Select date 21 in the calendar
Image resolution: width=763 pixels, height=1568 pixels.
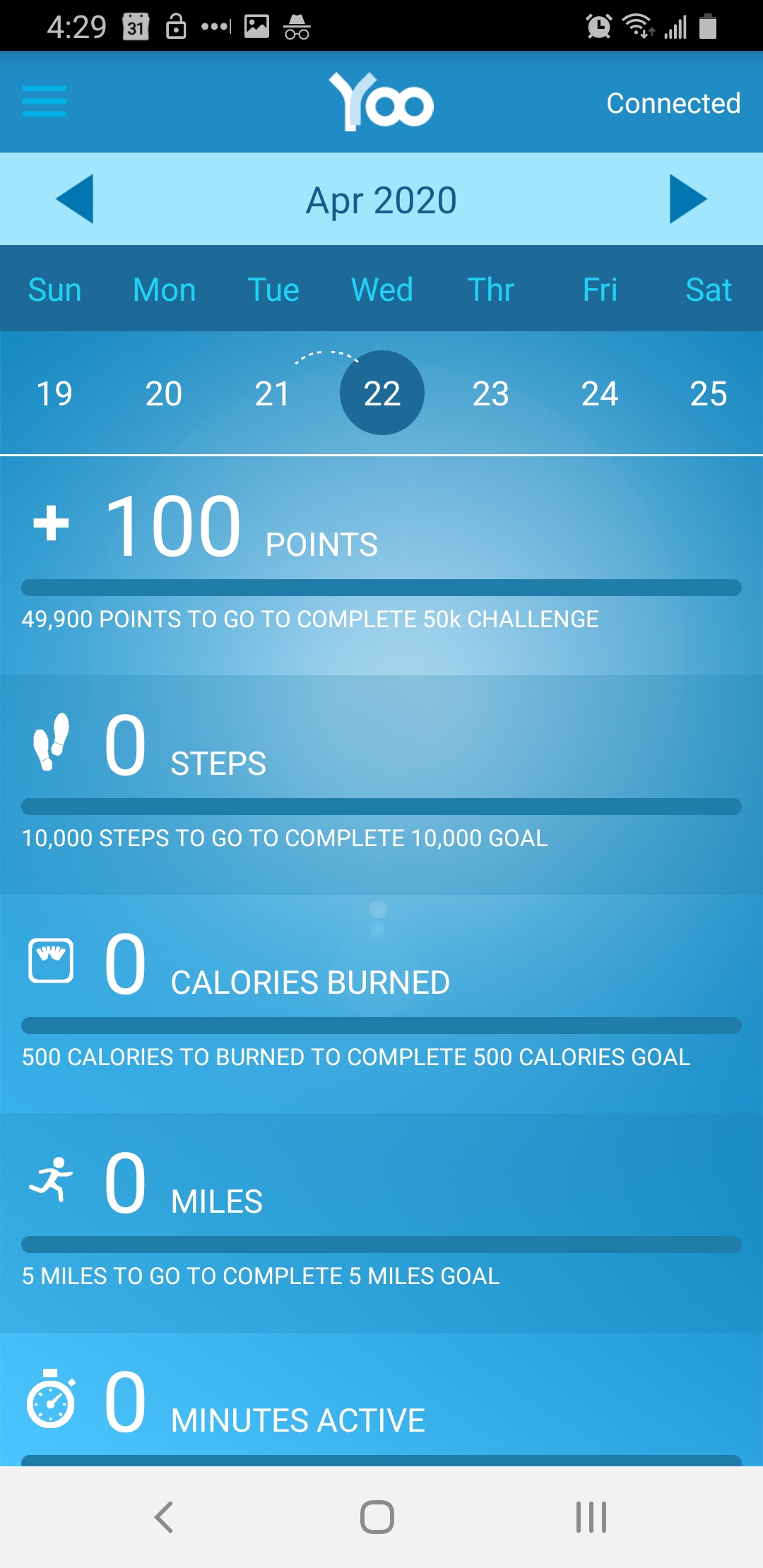point(272,393)
